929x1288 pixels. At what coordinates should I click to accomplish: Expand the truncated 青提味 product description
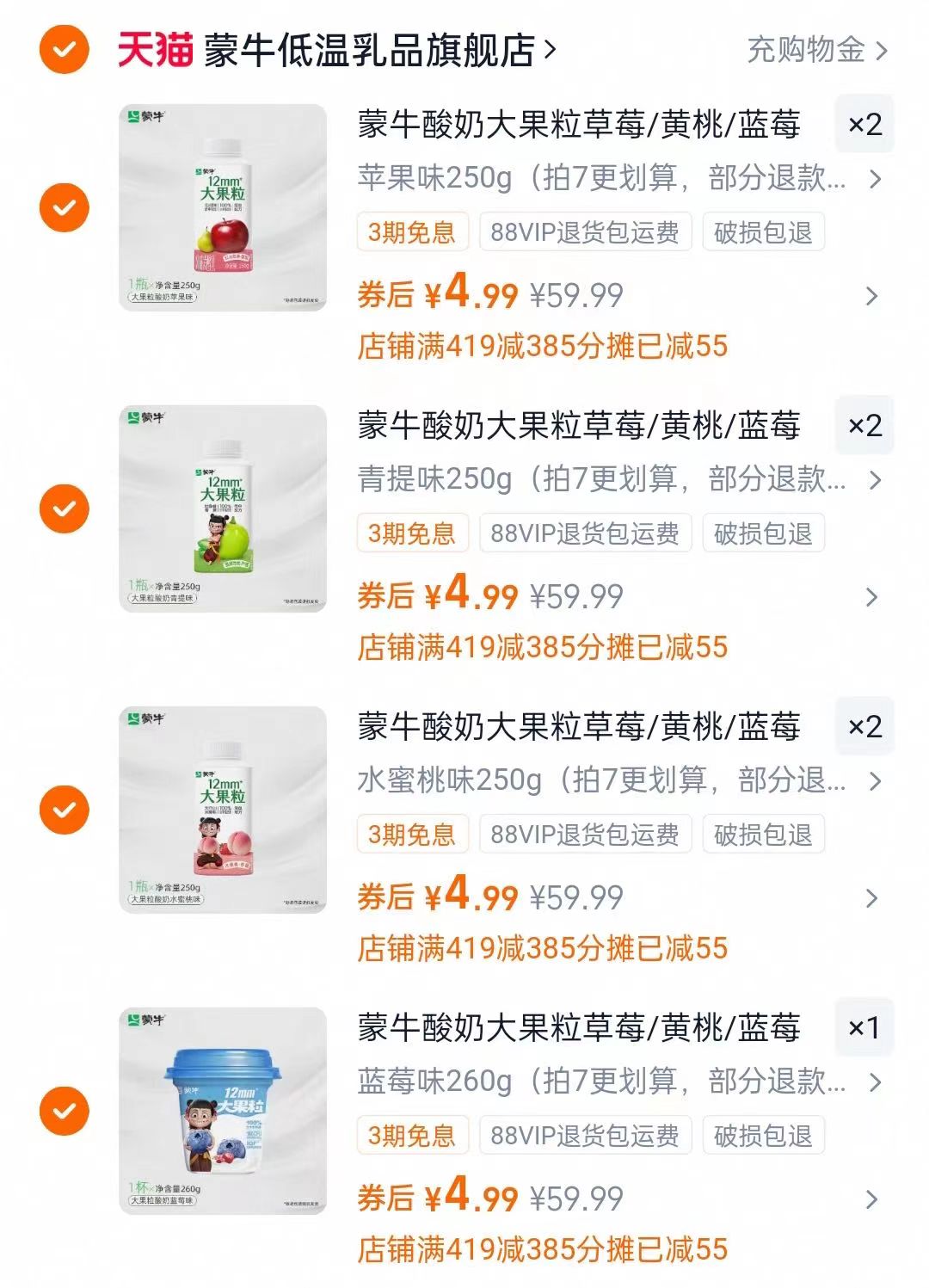pyautogui.click(x=876, y=482)
